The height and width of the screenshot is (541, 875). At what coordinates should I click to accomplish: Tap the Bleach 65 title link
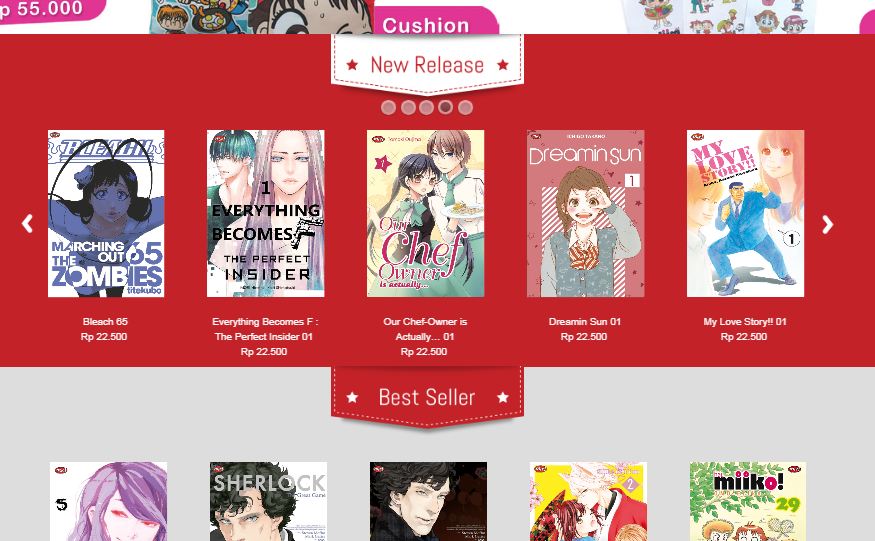pos(105,322)
